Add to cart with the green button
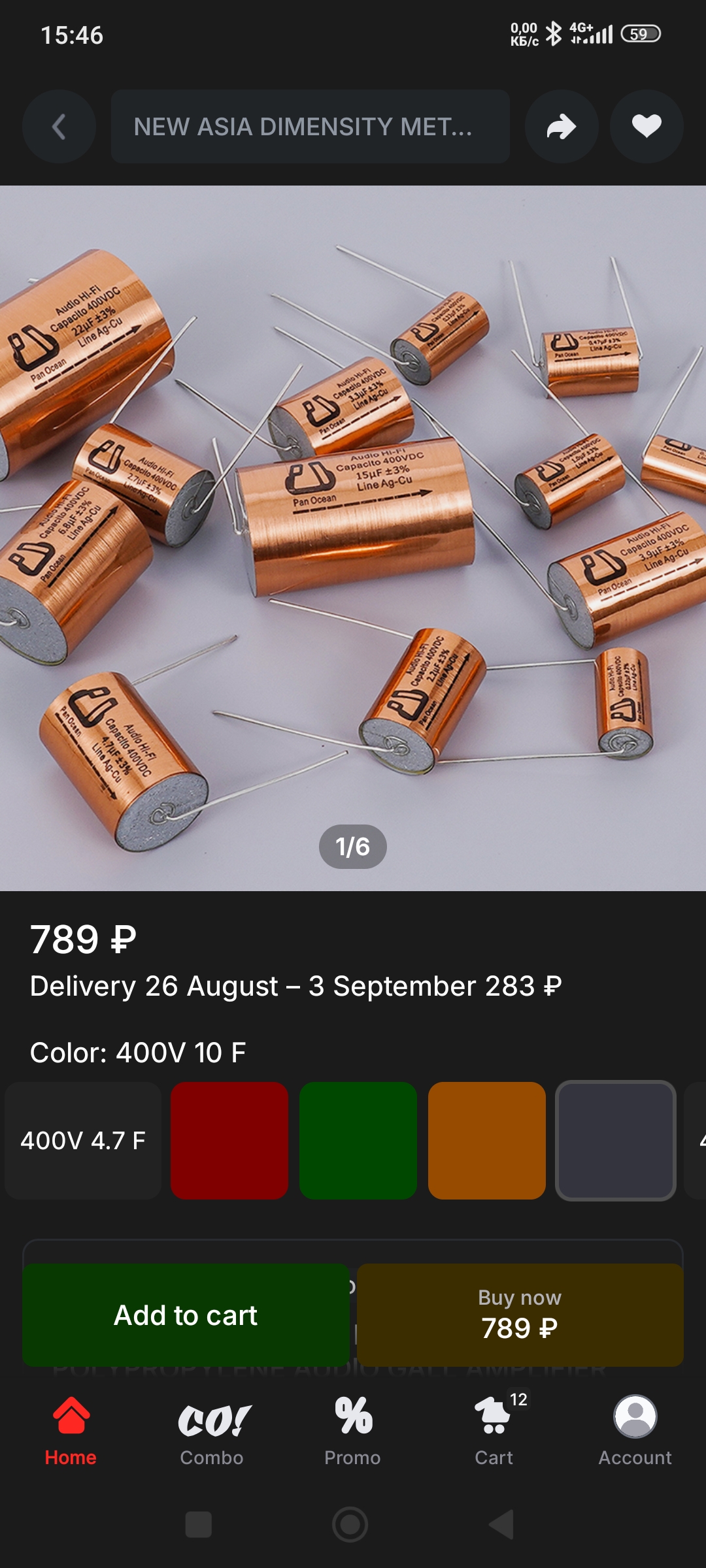Image resolution: width=706 pixels, height=1568 pixels. click(x=186, y=1315)
